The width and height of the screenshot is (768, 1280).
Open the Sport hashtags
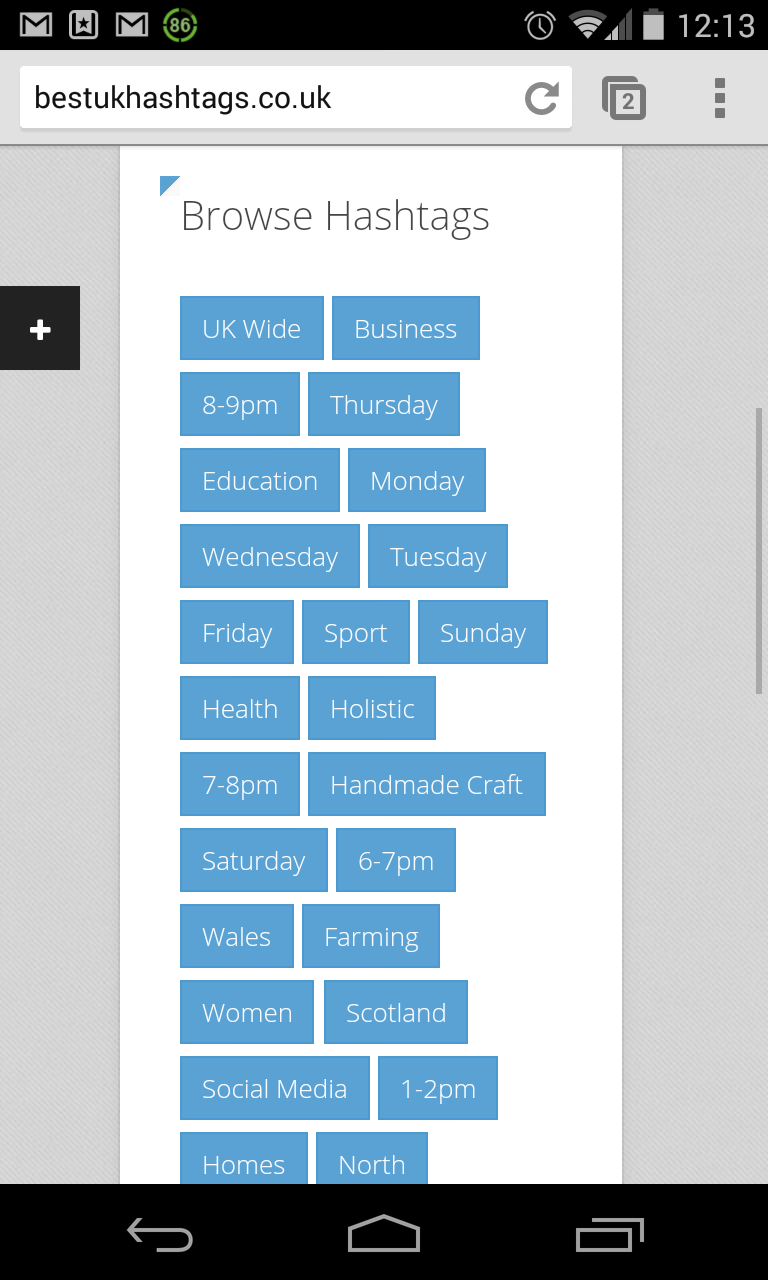click(x=356, y=632)
